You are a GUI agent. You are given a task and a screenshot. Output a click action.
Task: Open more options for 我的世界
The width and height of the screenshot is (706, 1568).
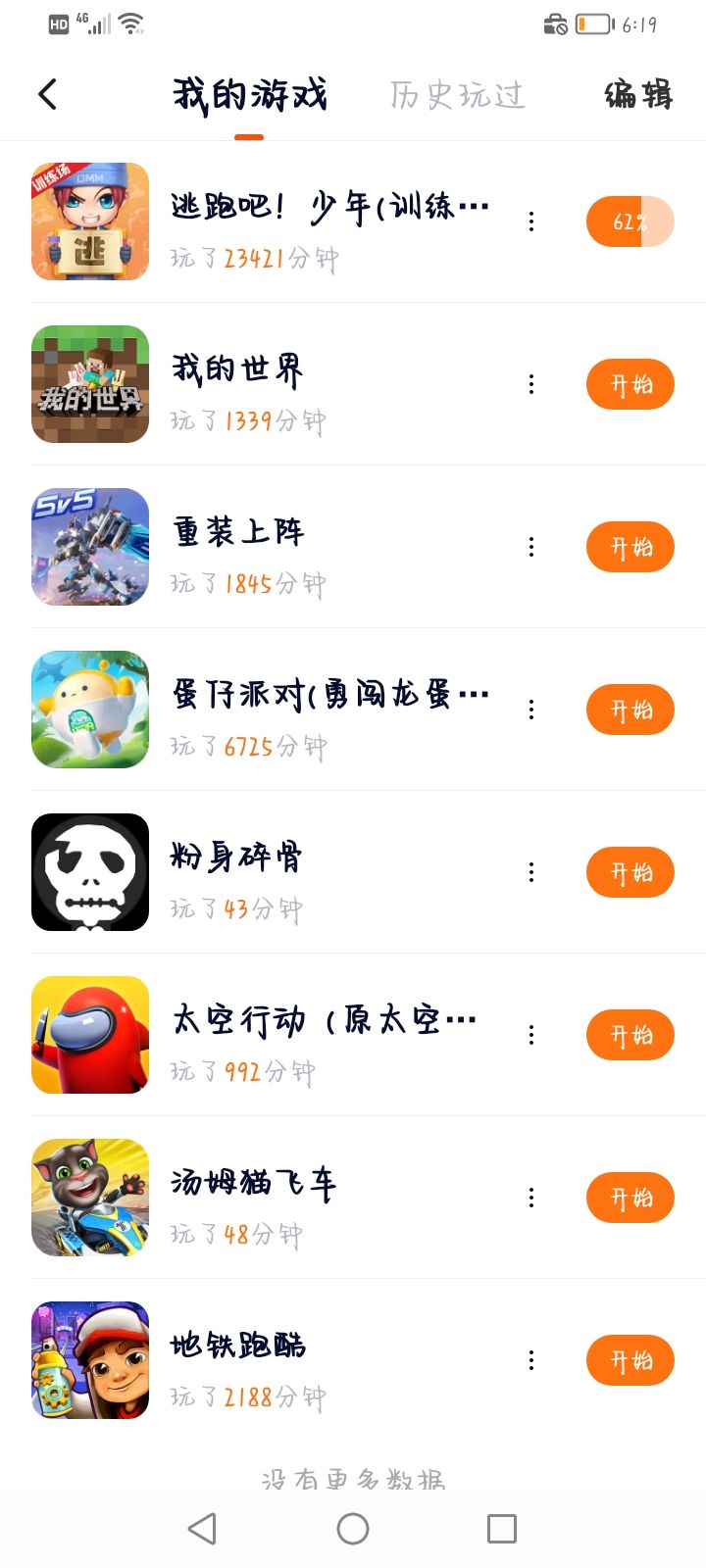coord(531,384)
